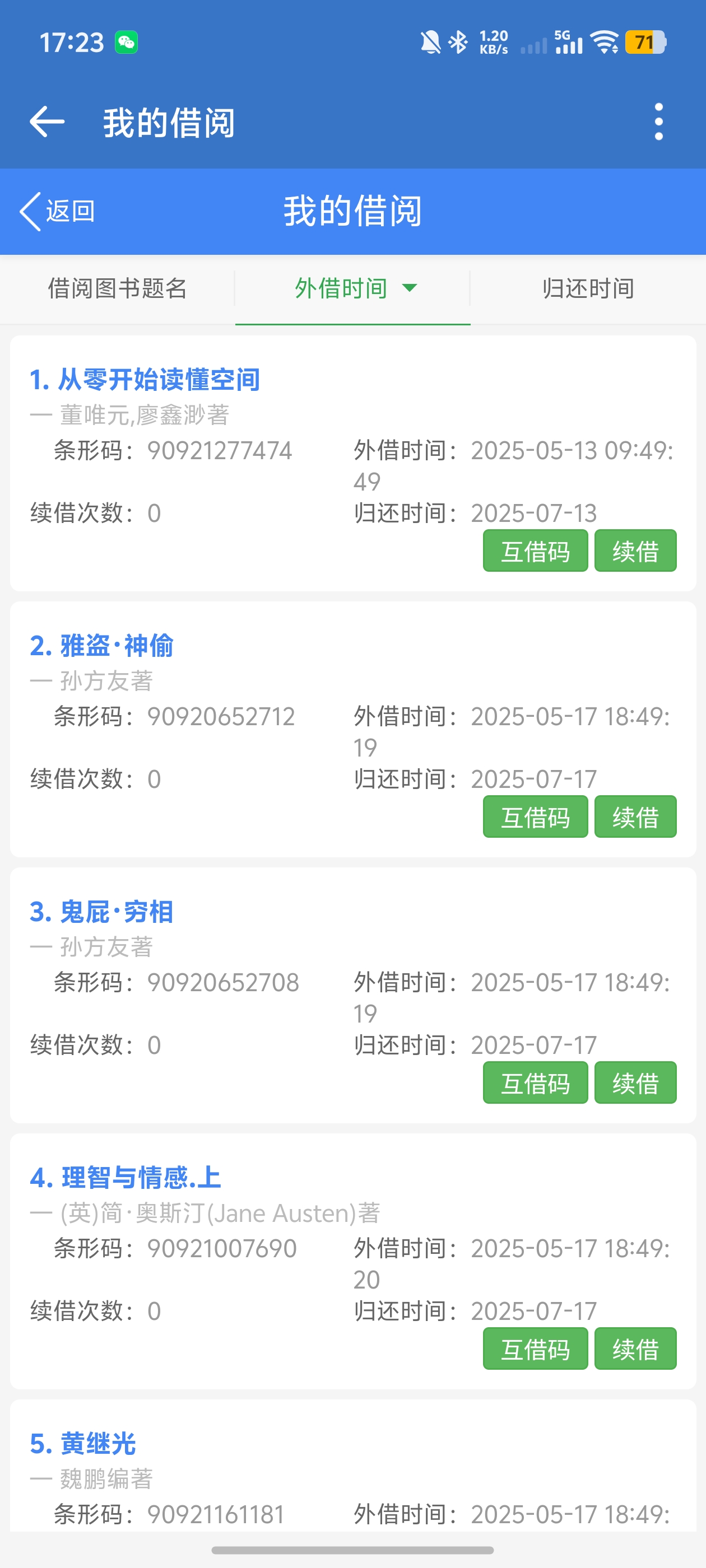Renew 从零开始读懂空间 with 续借
This screenshot has width=706, height=1568.
(635, 551)
